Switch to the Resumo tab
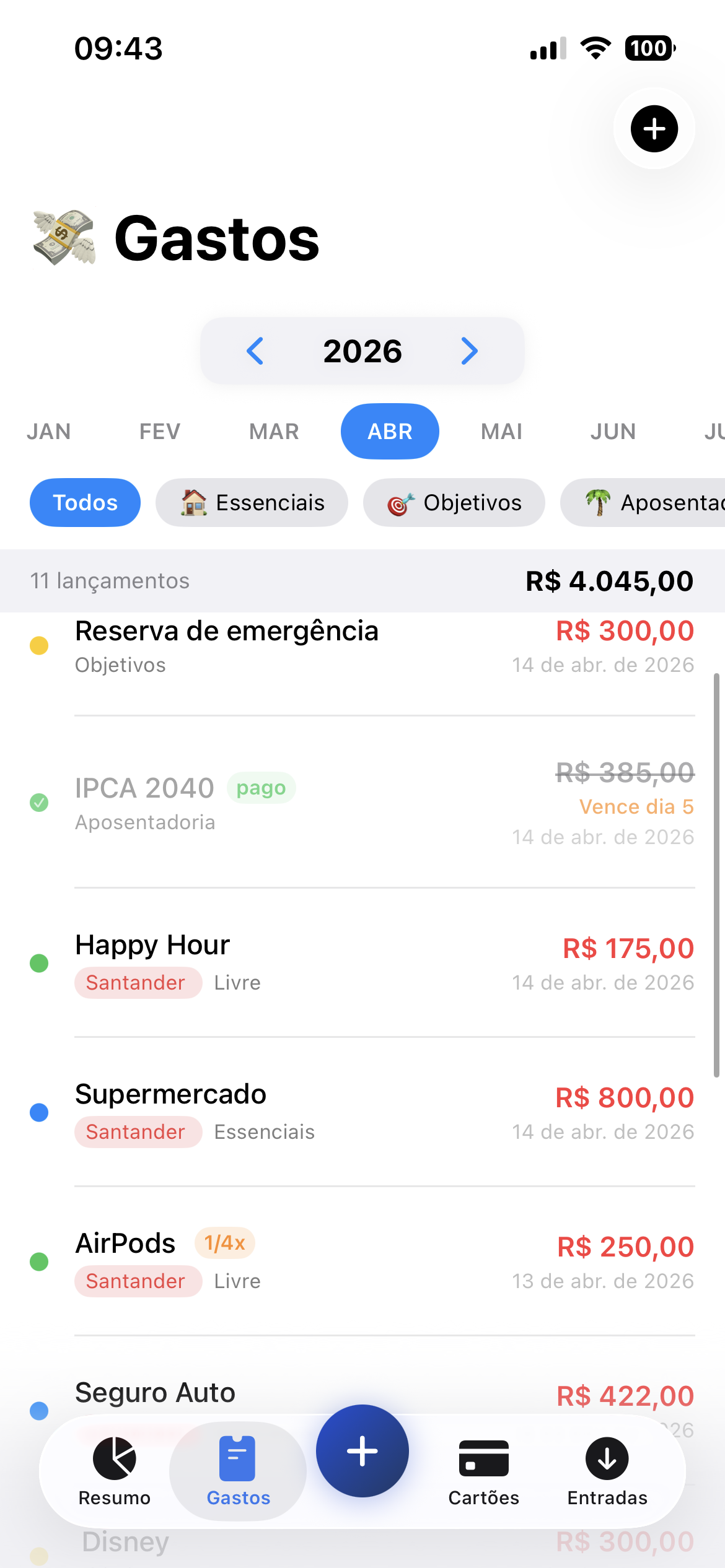Viewport: 725px width, 1568px height. tap(115, 1471)
